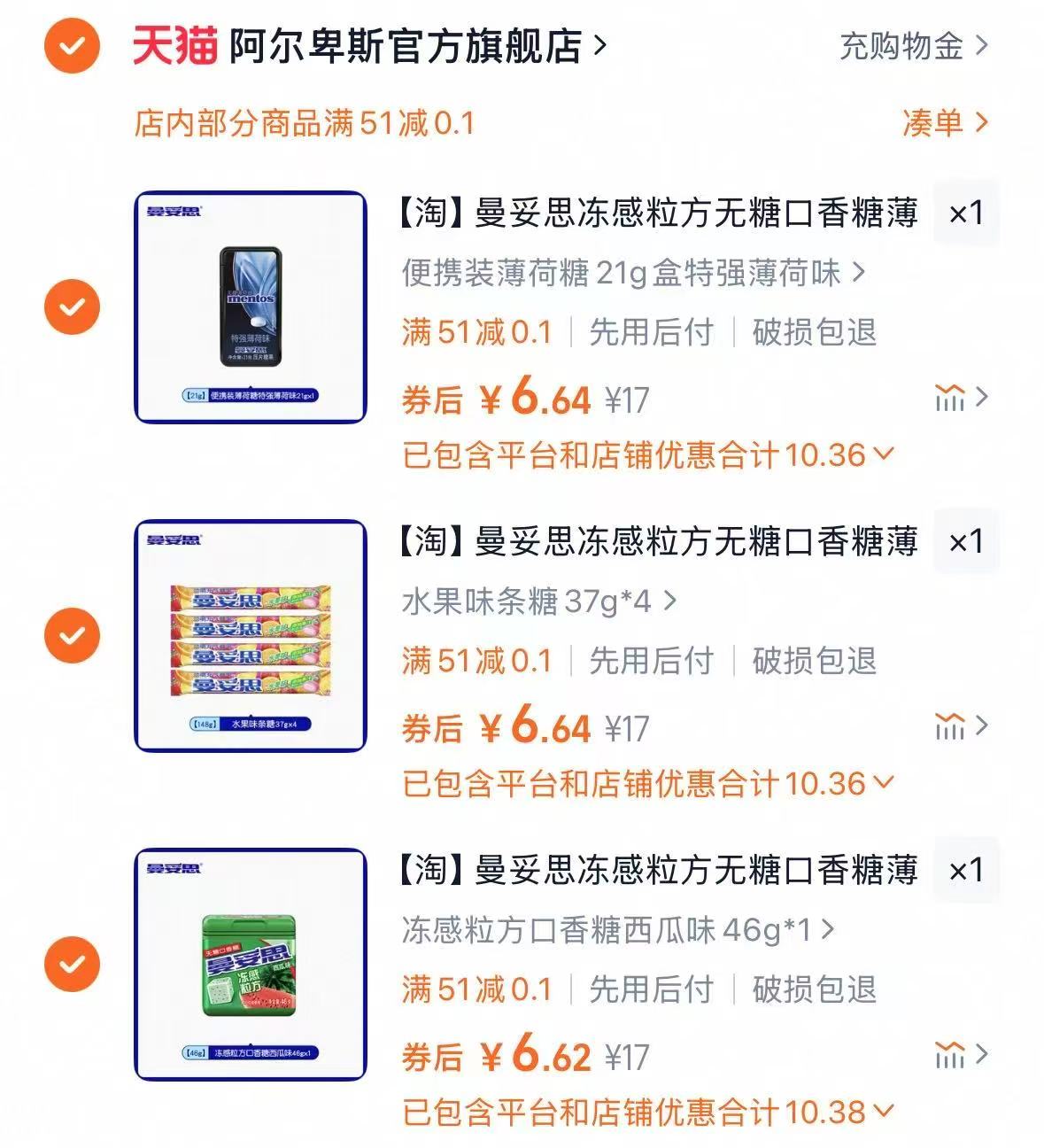The image size is (1044, 1148).
Task: Open the 凑单 arrow for the store promotion
Action: (952, 124)
